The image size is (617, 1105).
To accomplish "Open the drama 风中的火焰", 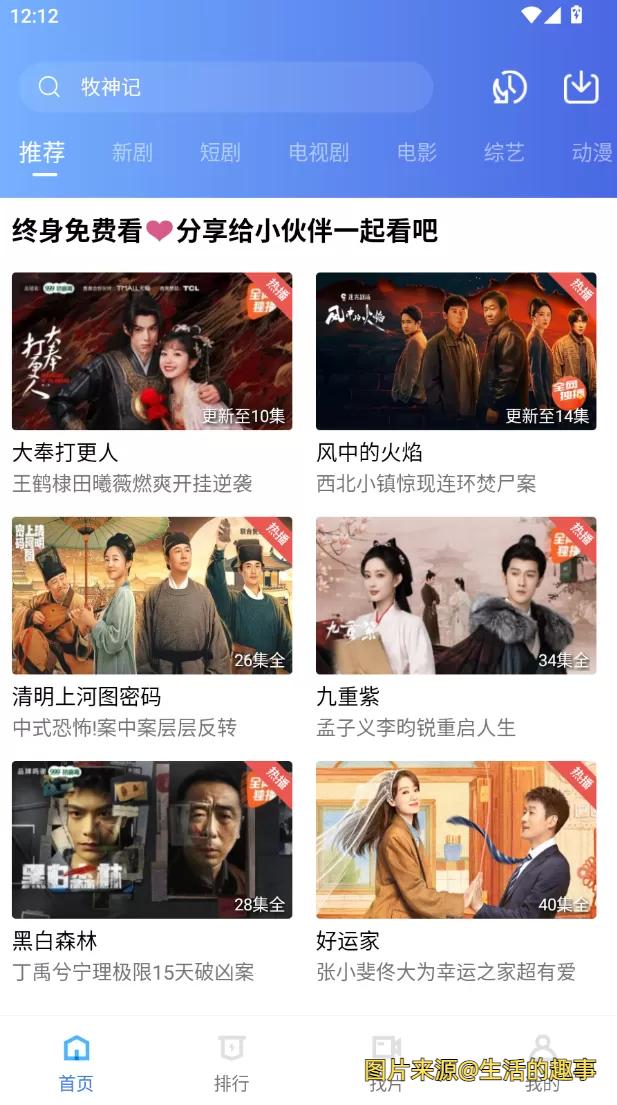I will click(x=456, y=351).
